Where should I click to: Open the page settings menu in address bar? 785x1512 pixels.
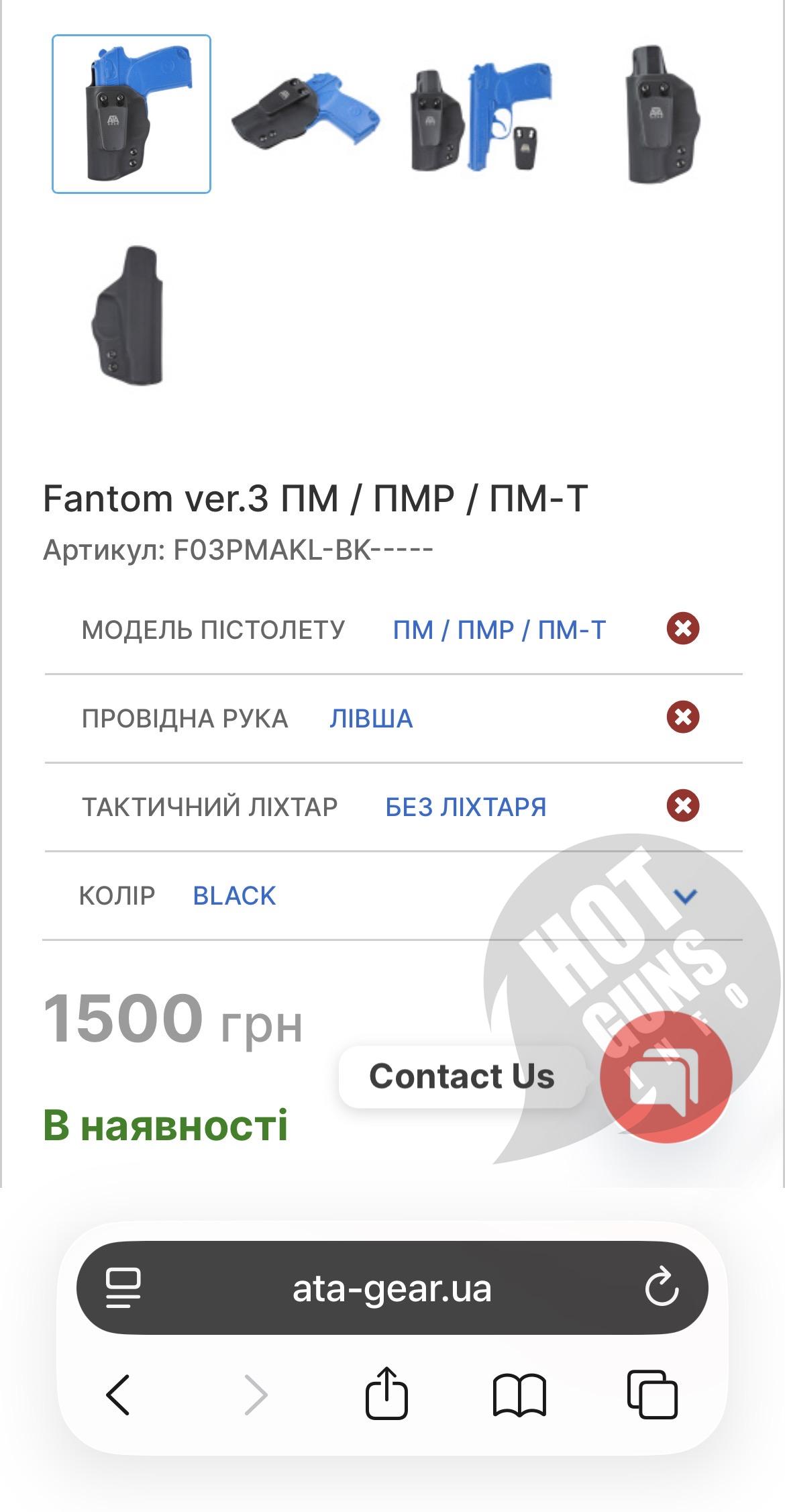(x=123, y=1288)
